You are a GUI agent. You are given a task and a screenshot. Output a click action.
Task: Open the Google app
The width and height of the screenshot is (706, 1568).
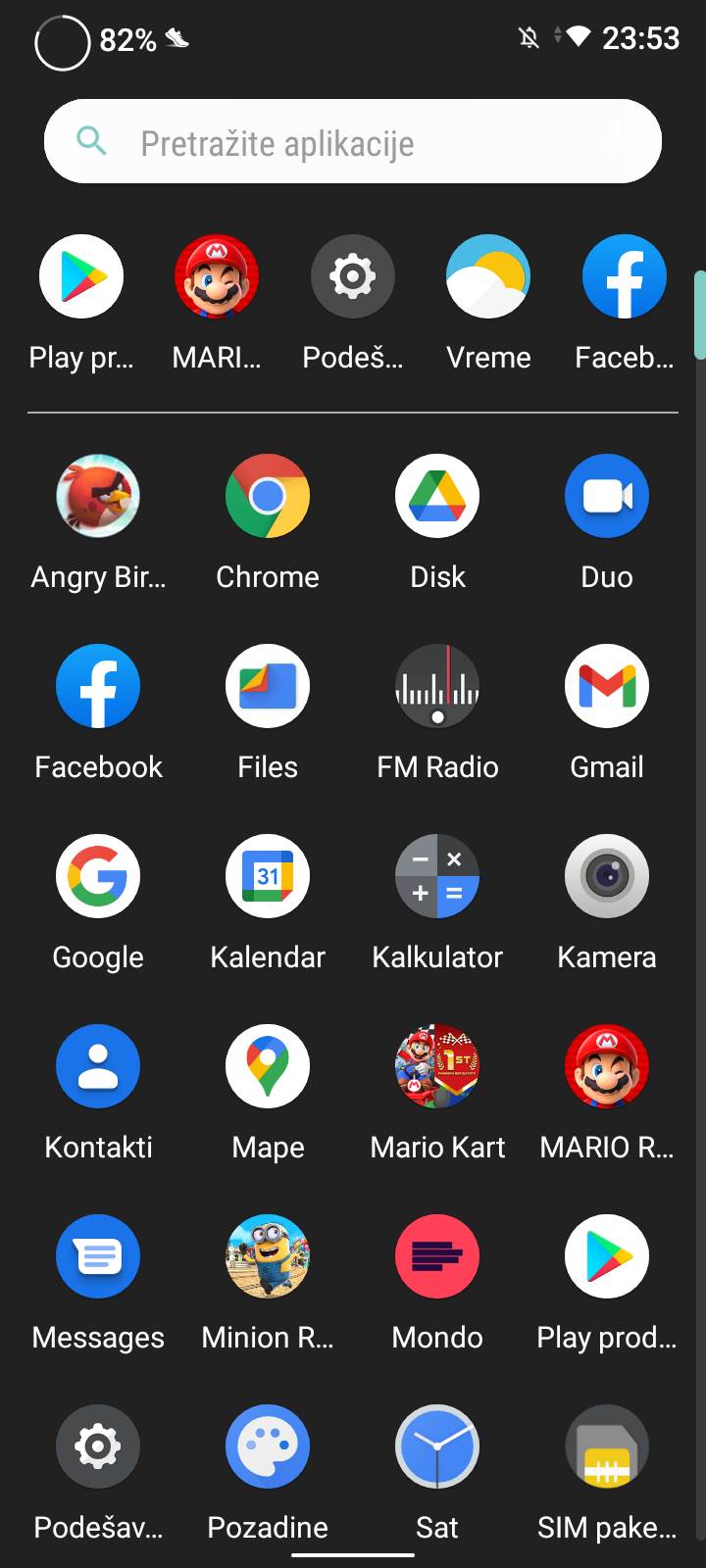click(98, 877)
